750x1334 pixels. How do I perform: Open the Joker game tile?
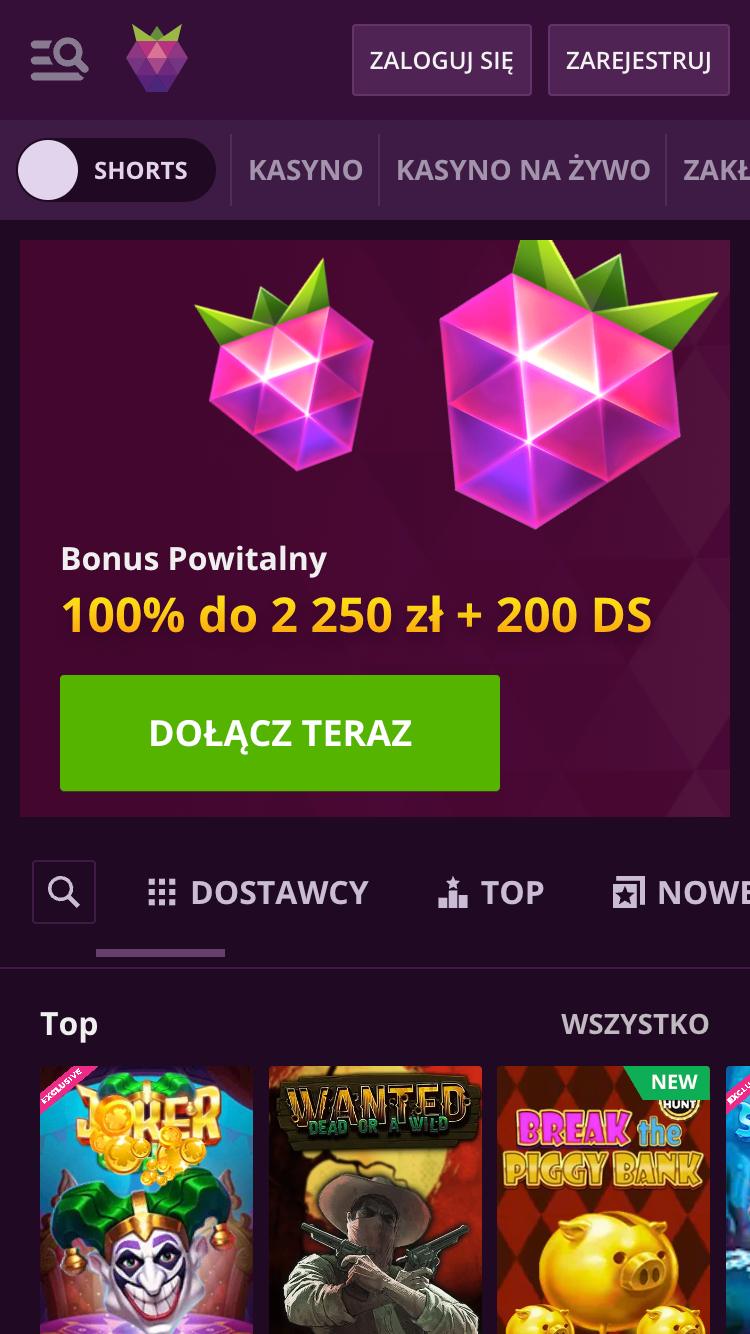(146, 1200)
